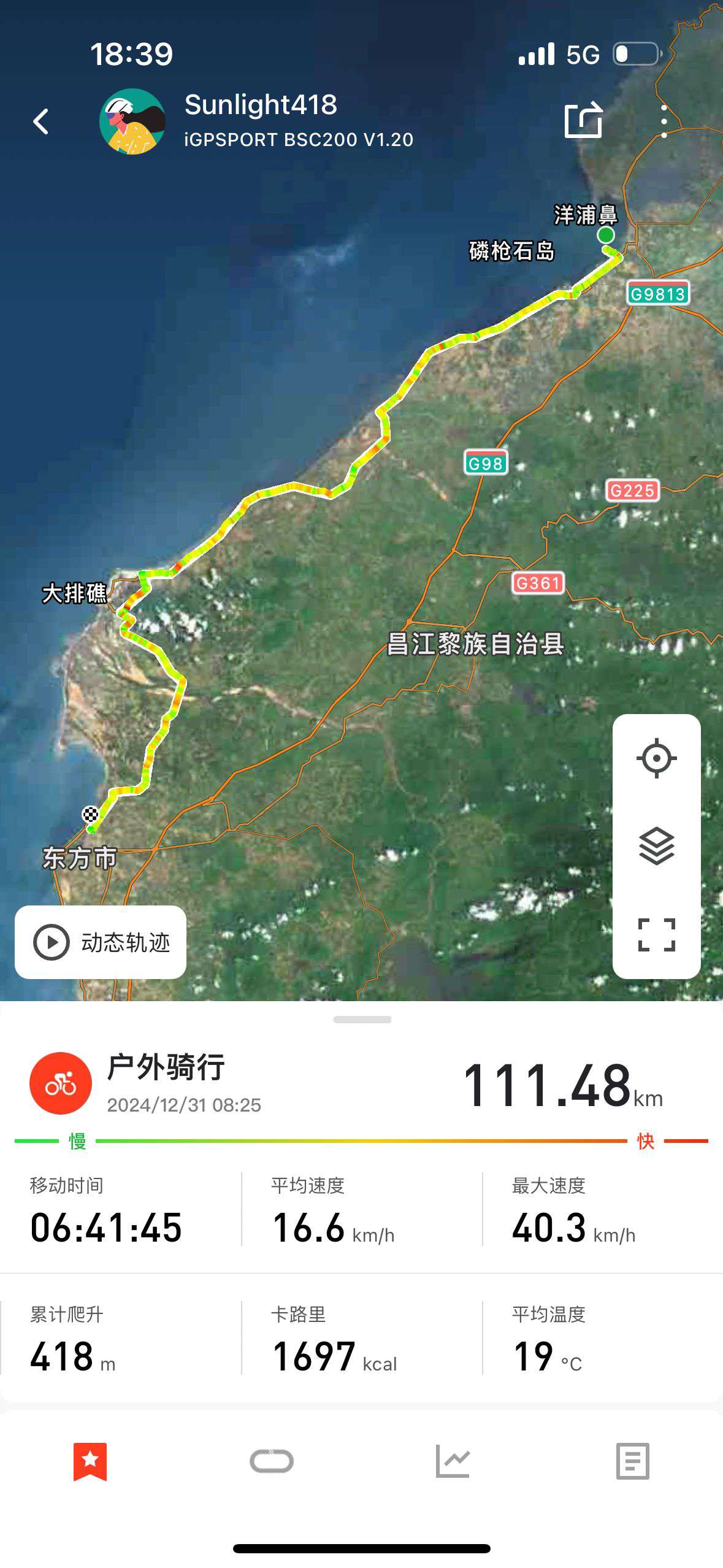This screenshot has height=1568, width=723.
Task: Change the map layers
Action: (x=657, y=846)
